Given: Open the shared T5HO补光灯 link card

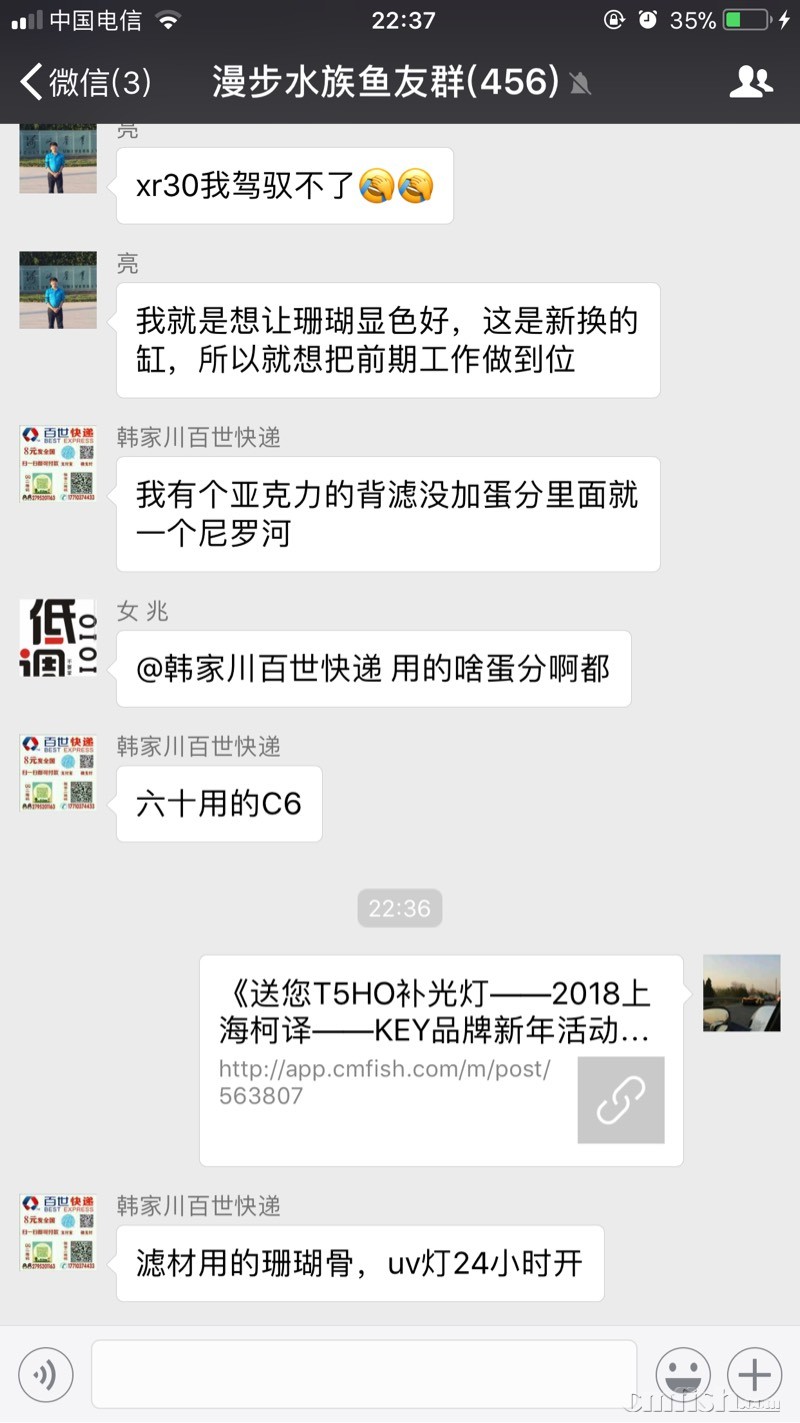Looking at the screenshot, I should (x=441, y=1060).
